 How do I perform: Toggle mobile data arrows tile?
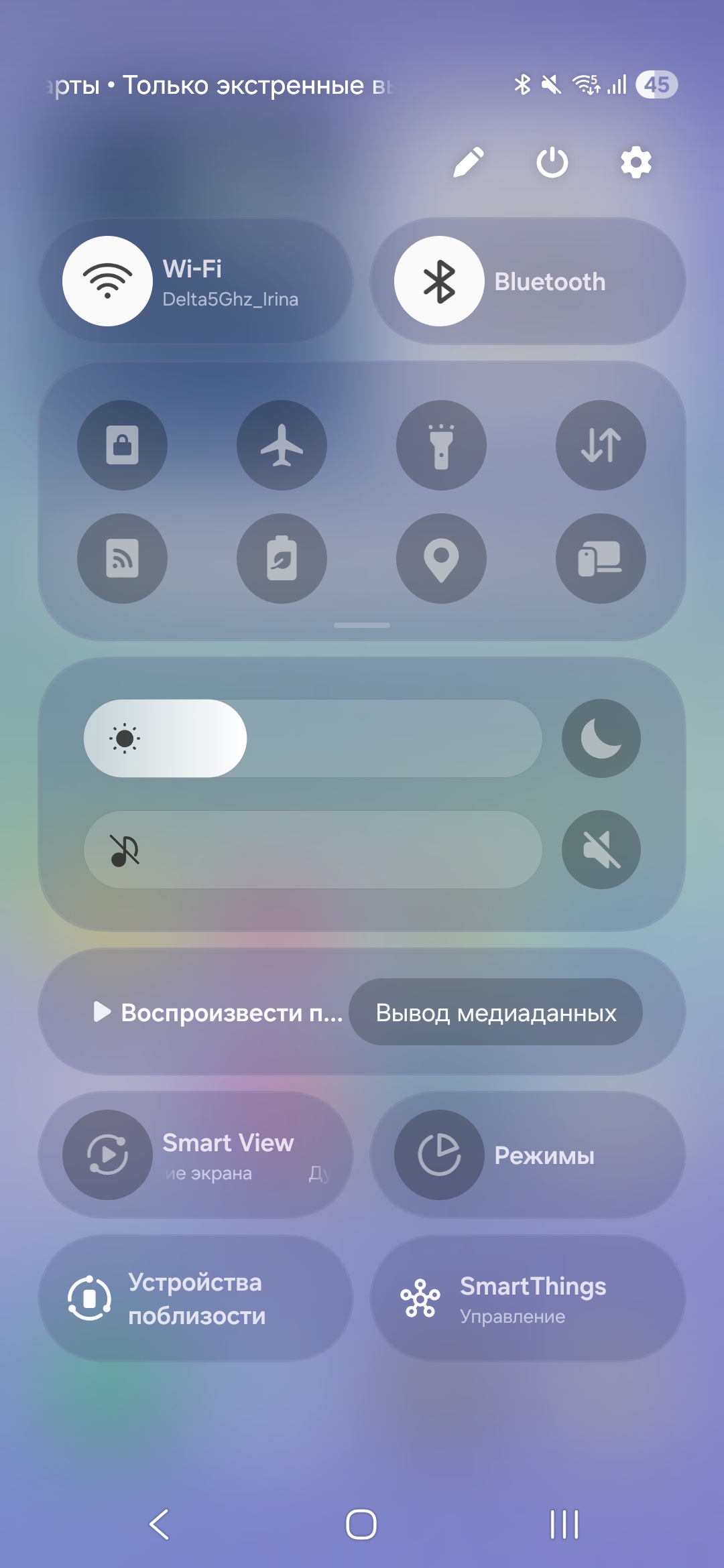(601, 445)
